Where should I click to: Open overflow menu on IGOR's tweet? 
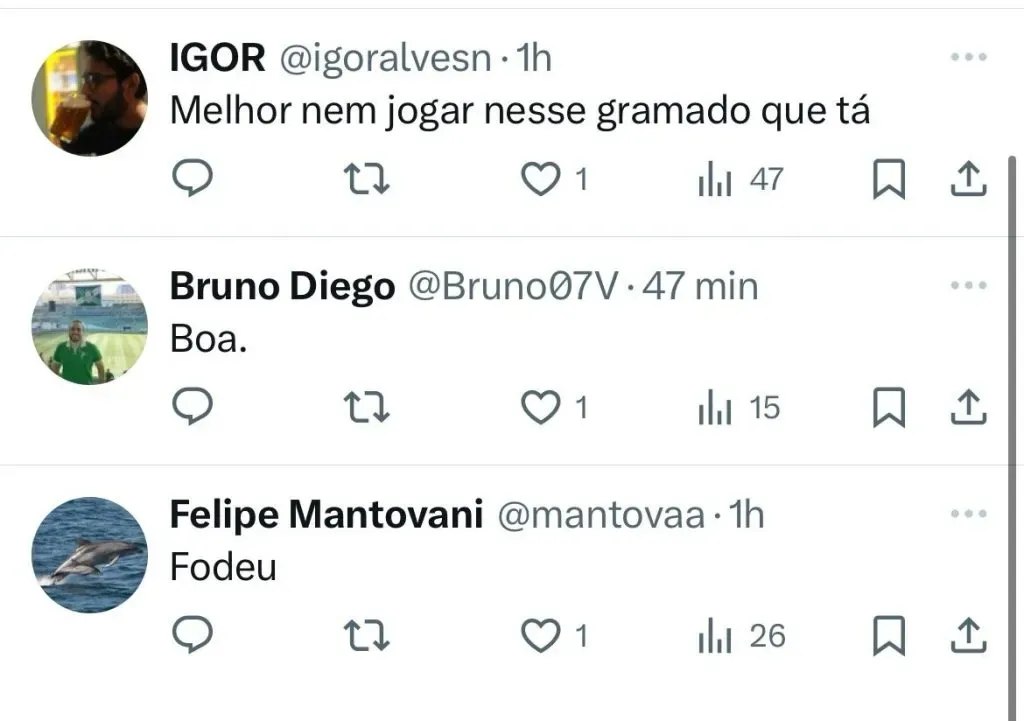point(967,58)
